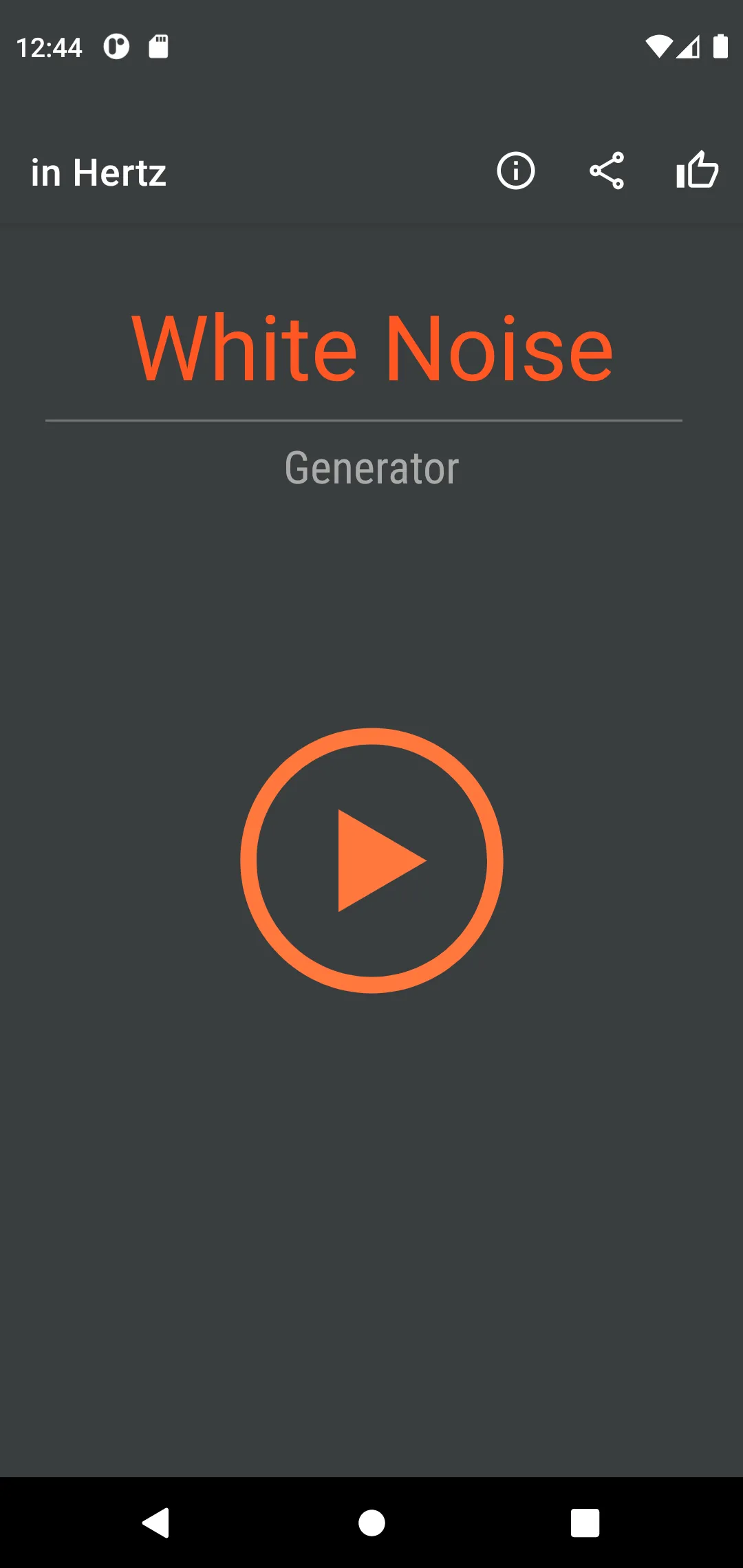Open the info icon in the app bar
The width and height of the screenshot is (743, 1568).
[x=515, y=171]
